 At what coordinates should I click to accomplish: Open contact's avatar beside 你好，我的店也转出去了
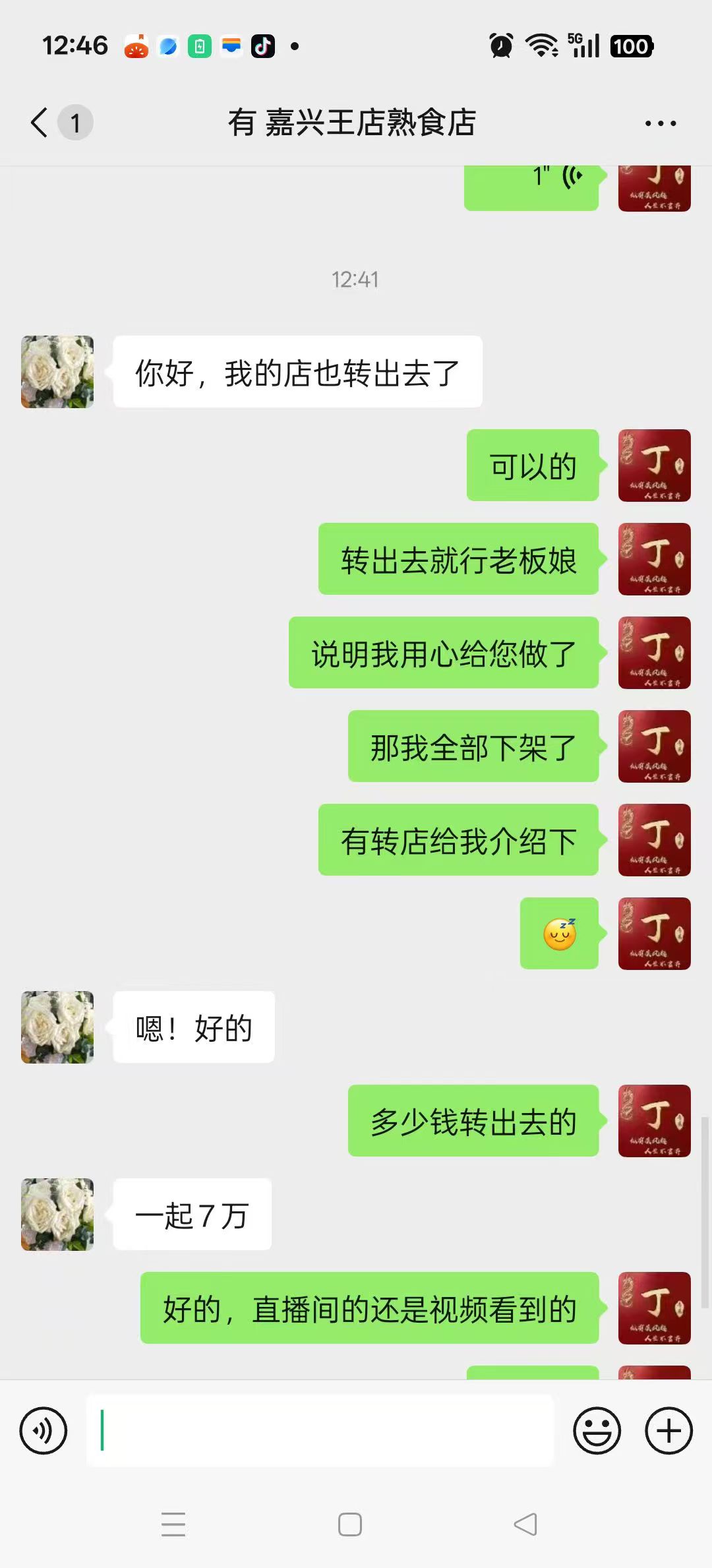57,372
